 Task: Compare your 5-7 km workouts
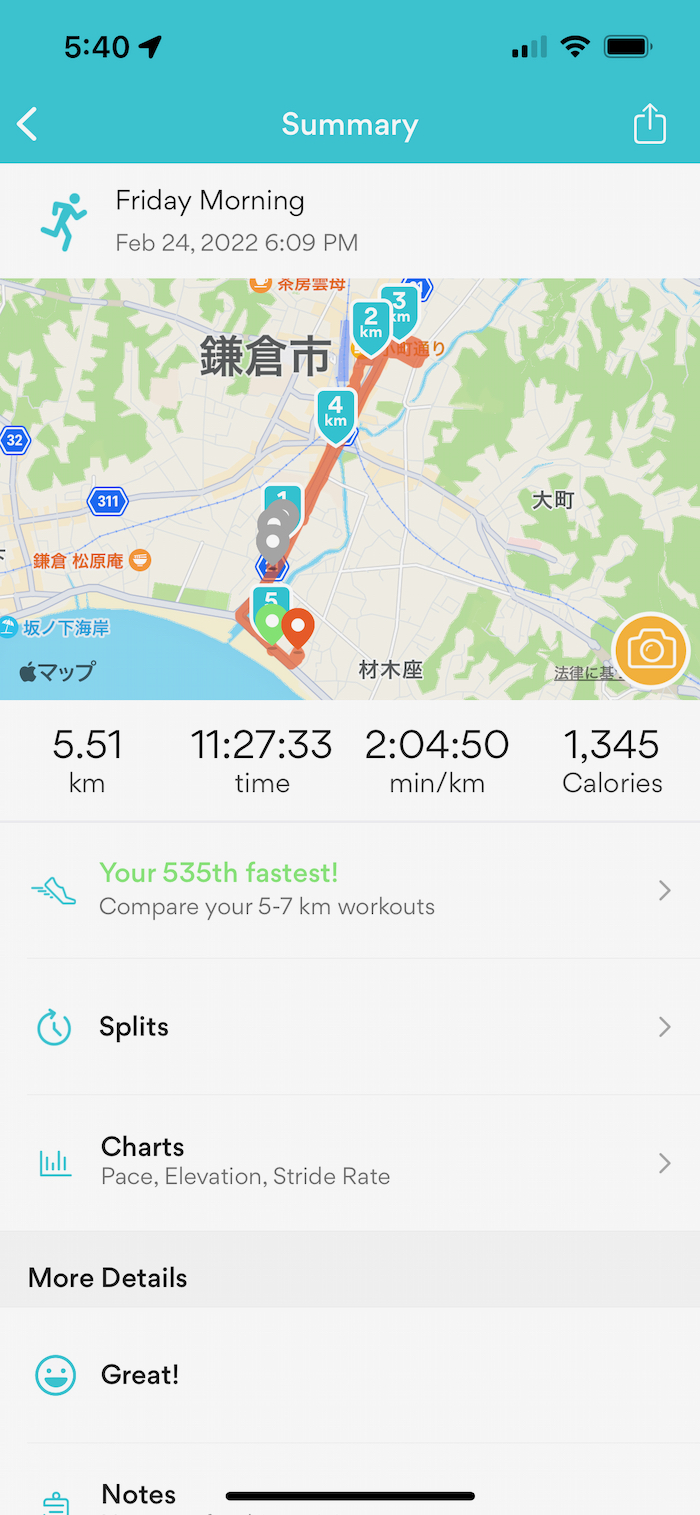(x=350, y=889)
